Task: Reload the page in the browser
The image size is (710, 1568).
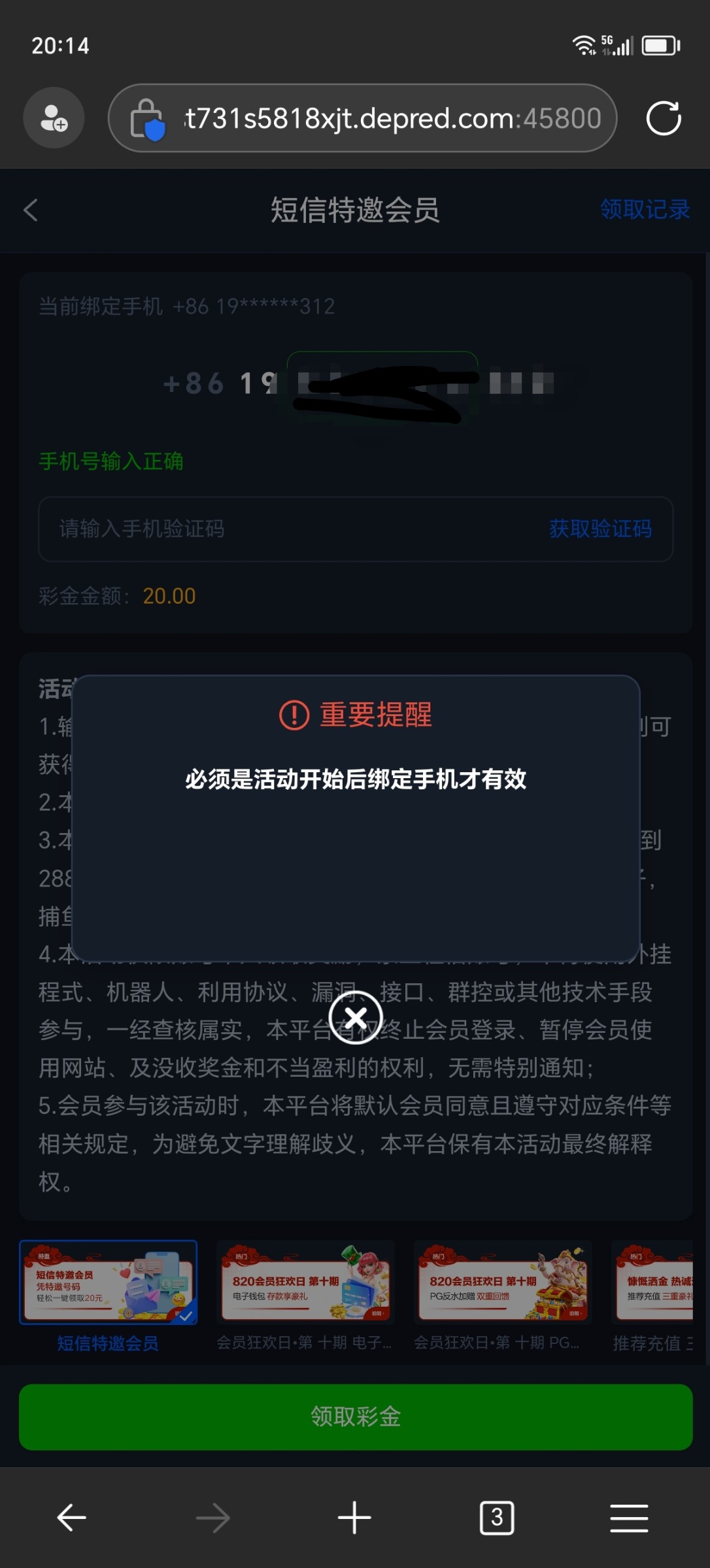Action: pos(663,118)
